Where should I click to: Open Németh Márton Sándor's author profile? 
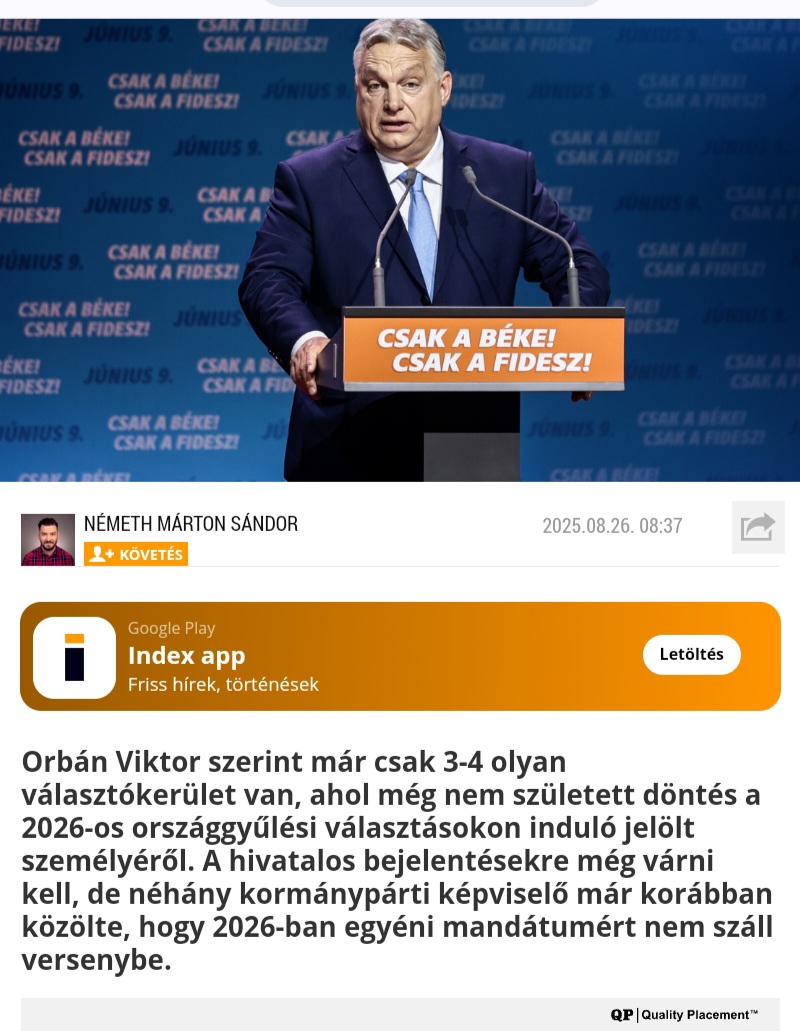tap(190, 524)
